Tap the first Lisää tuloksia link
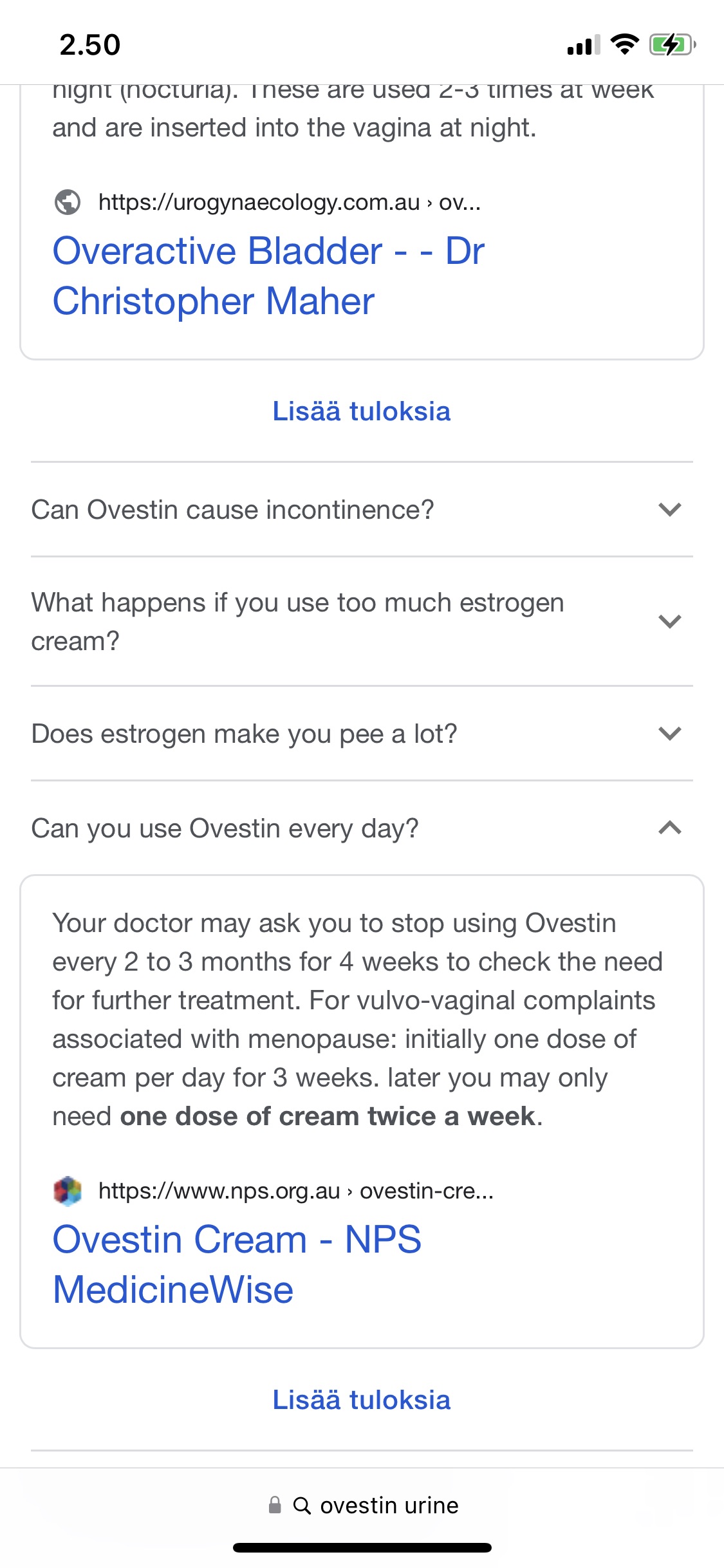This screenshot has height=1568, width=724. tap(362, 411)
